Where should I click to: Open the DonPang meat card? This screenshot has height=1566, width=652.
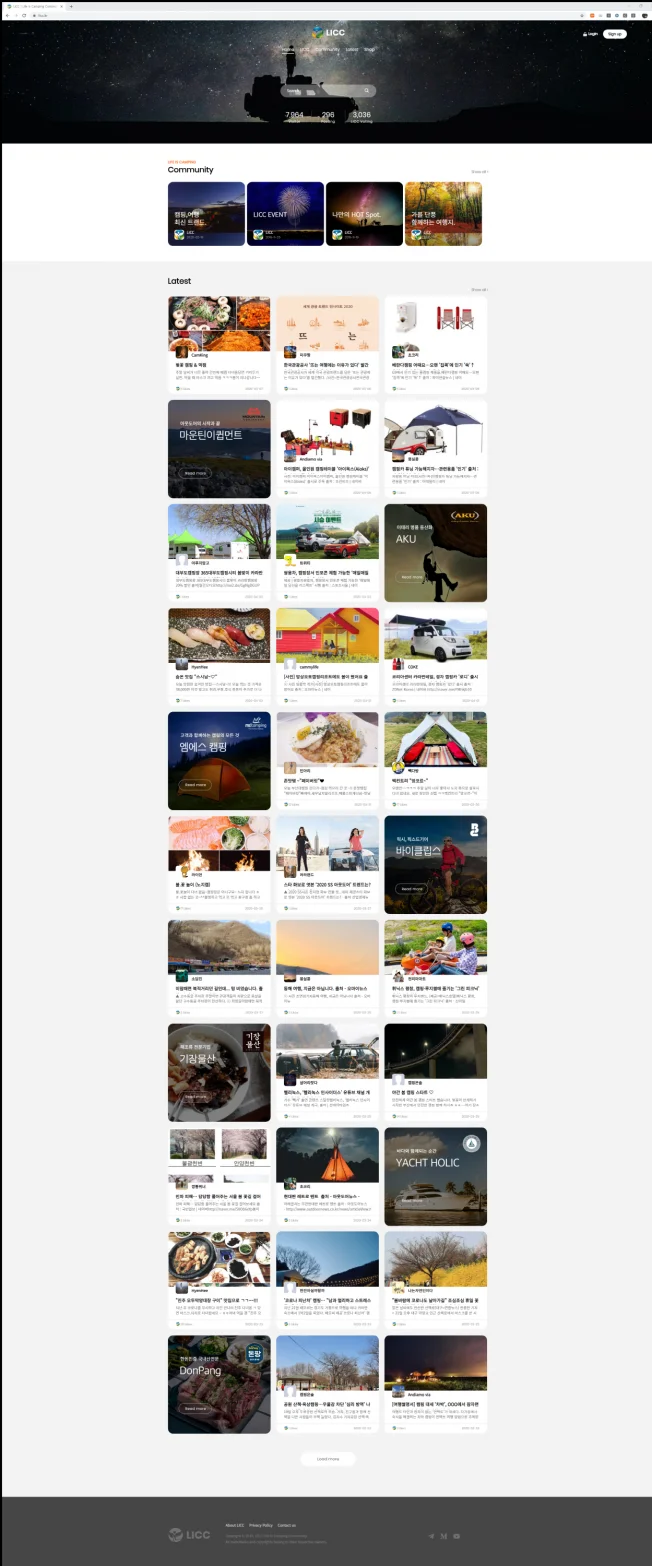[x=219, y=1384]
